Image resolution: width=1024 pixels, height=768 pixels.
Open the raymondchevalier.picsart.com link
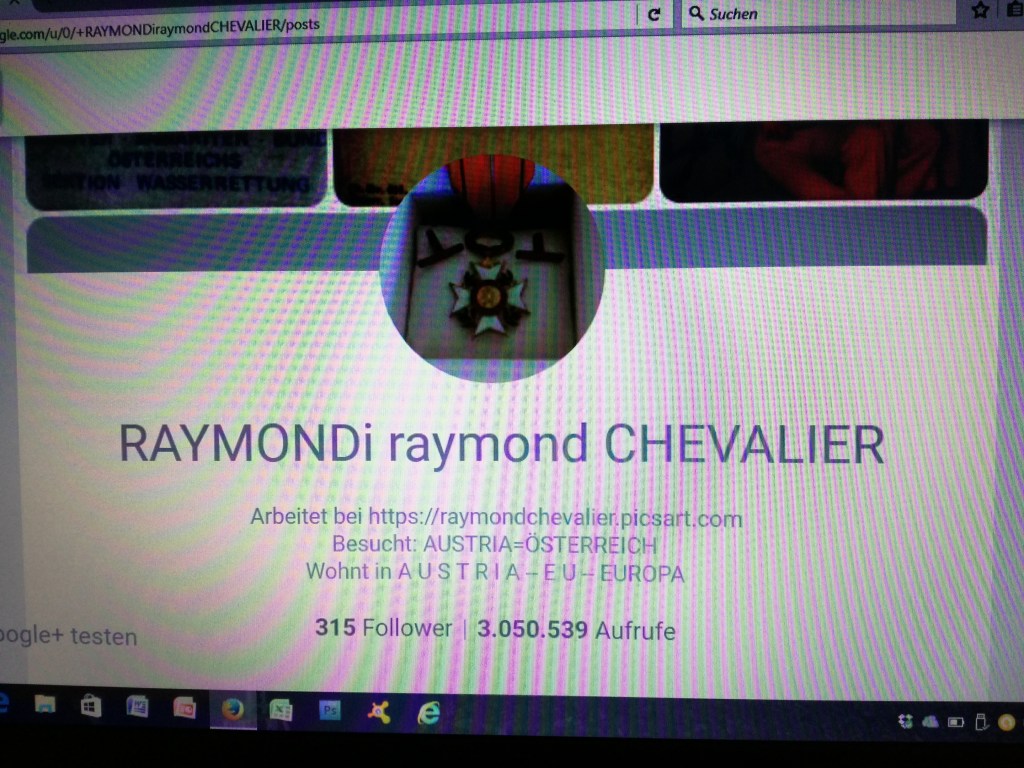coord(555,518)
